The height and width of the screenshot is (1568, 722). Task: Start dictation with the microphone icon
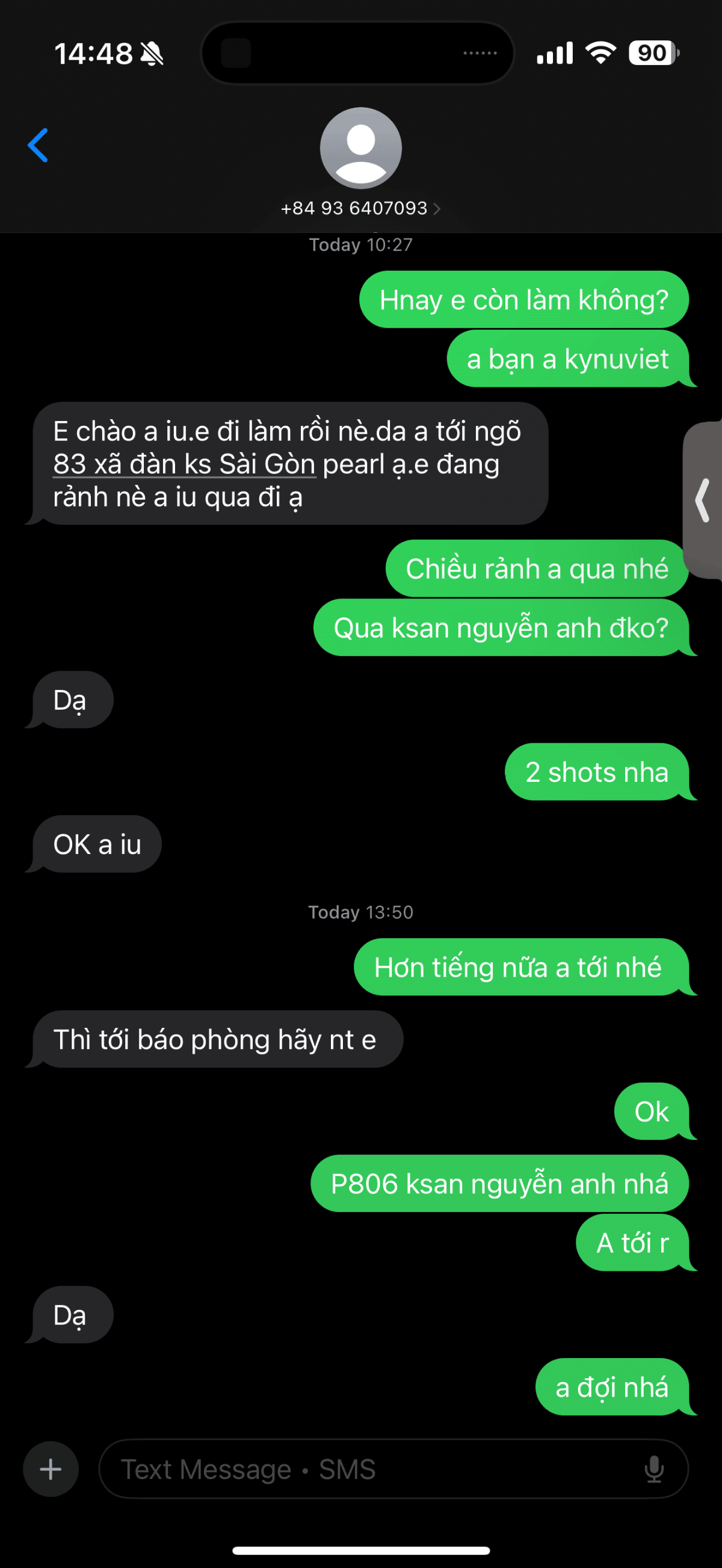point(654,1469)
